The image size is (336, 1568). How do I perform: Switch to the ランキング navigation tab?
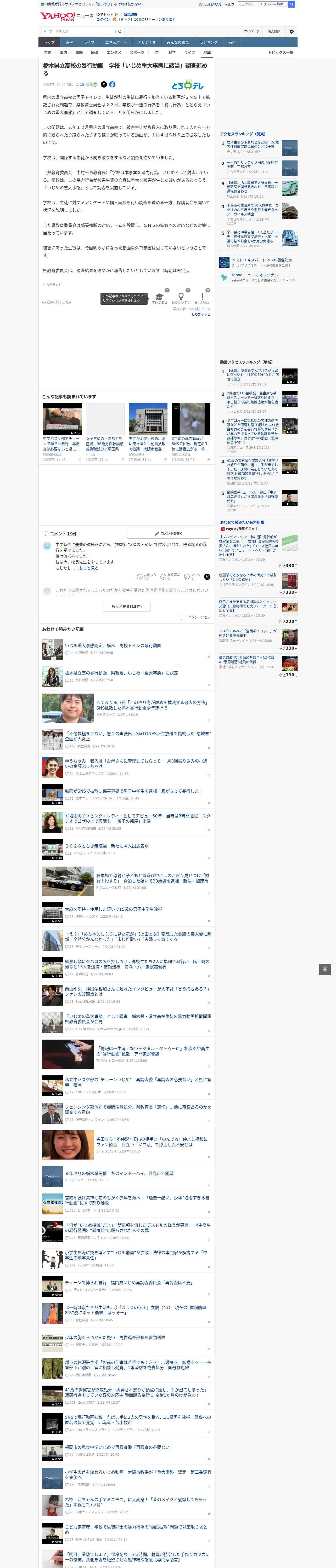pos(209,43)
